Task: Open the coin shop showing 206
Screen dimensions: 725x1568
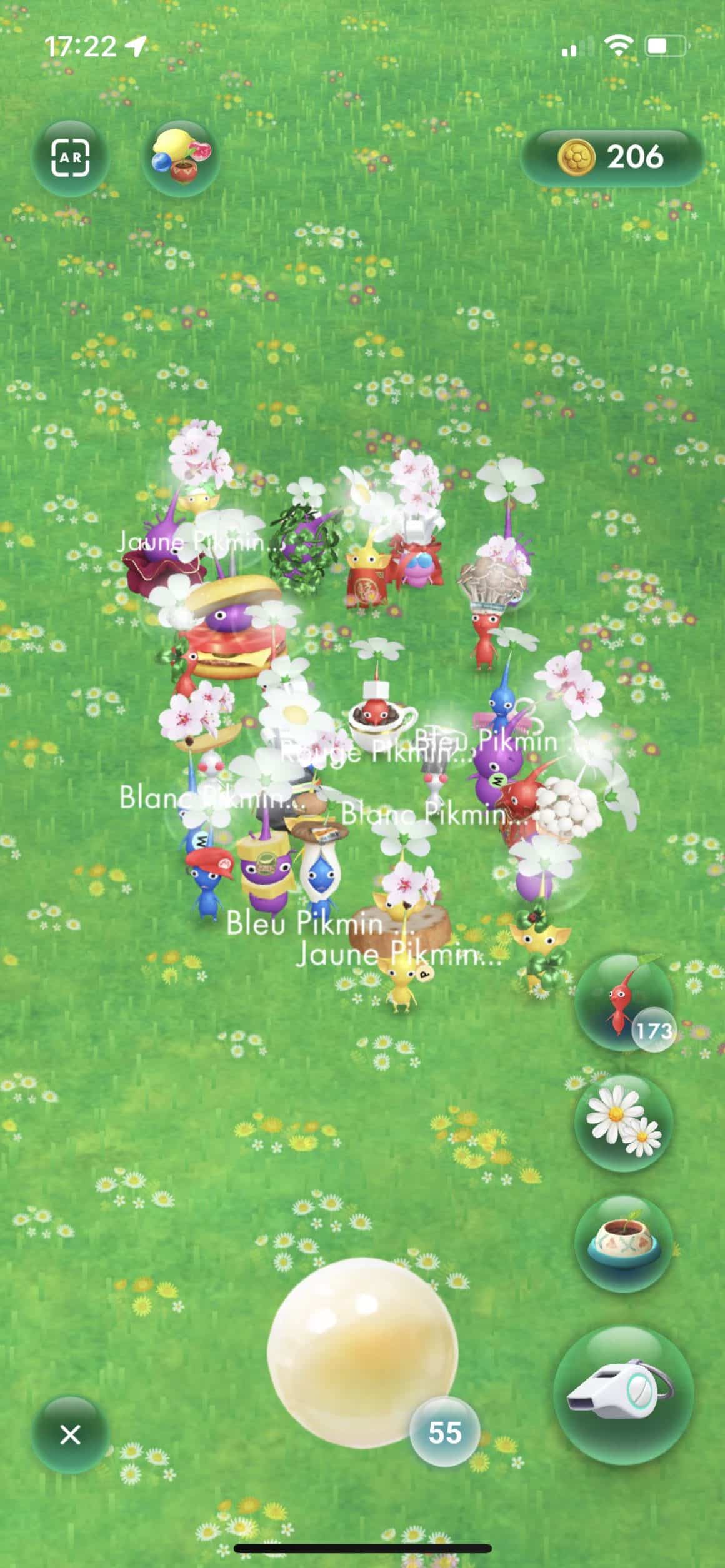Action: pyautogui.click(x=613, y=157)
